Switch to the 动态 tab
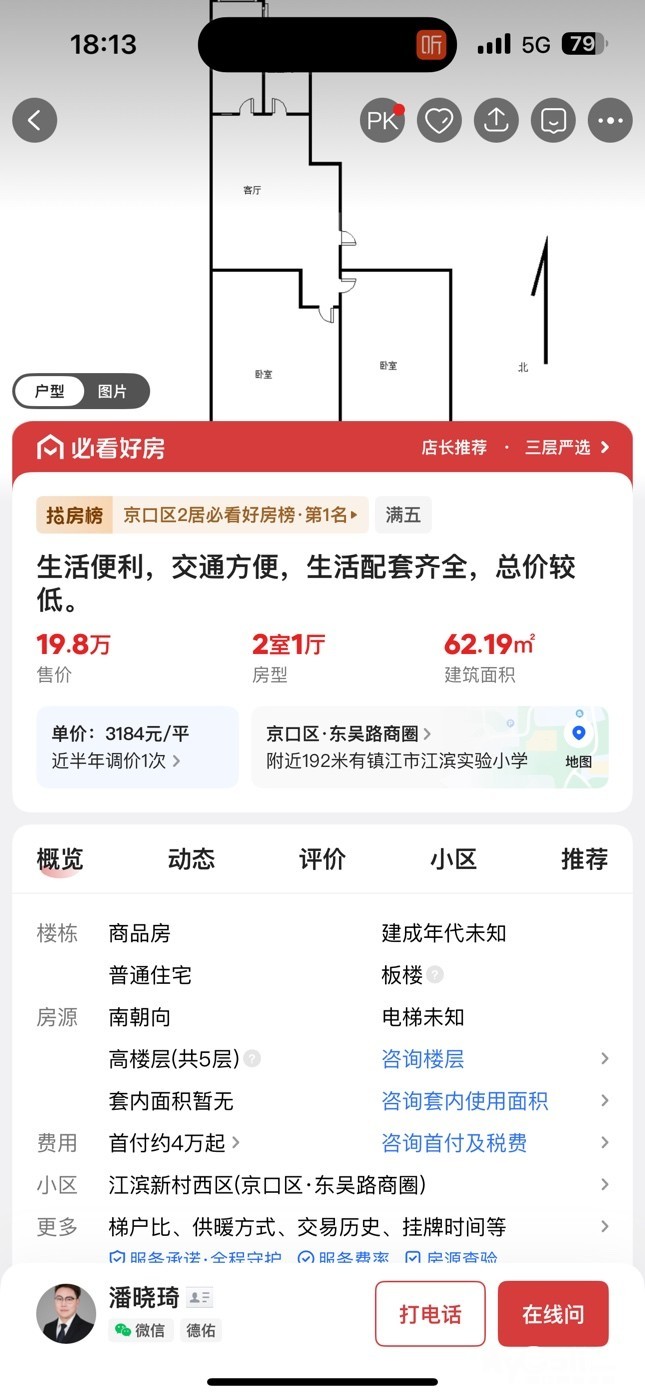 pos(191,859)
